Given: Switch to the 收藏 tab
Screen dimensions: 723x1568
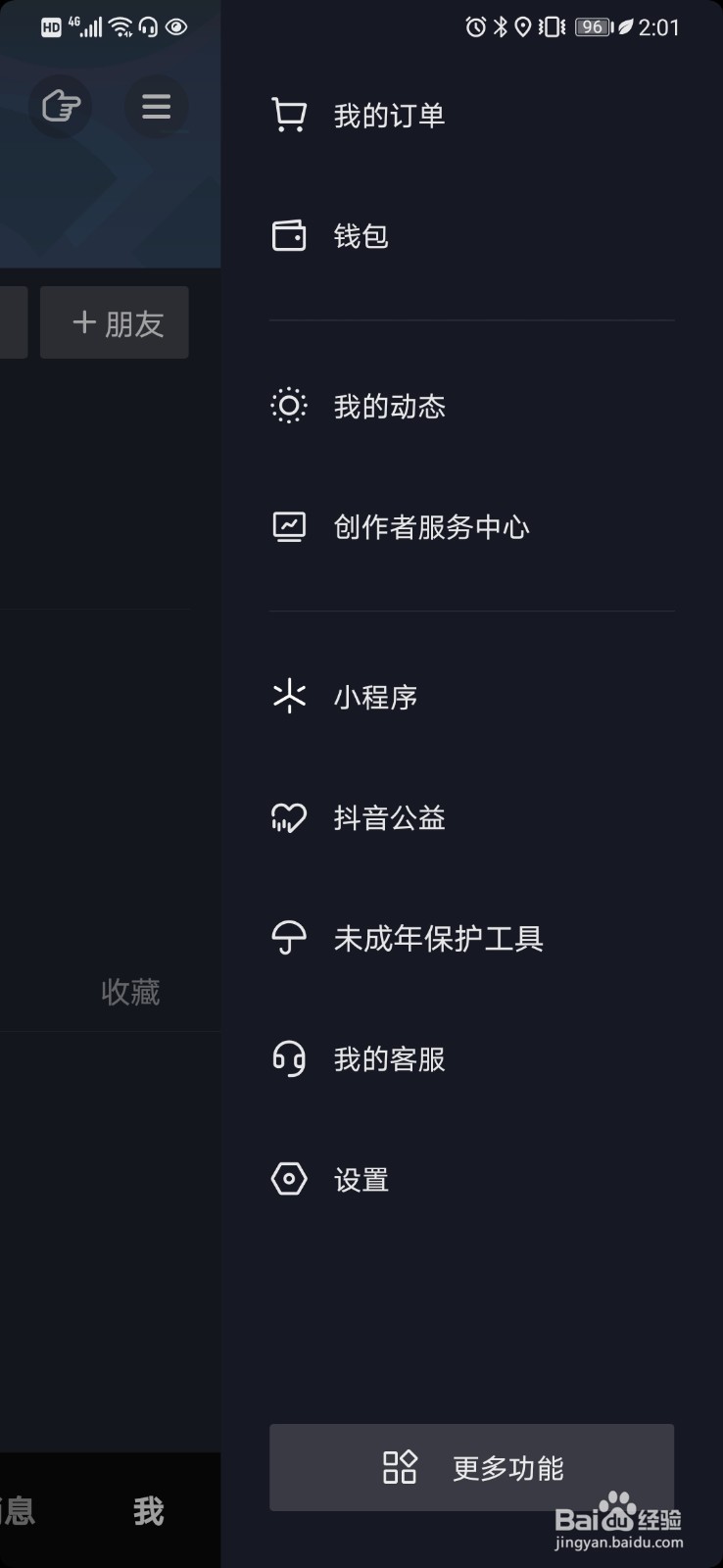Looking at the screenshot, I should [x=130, y=992].
